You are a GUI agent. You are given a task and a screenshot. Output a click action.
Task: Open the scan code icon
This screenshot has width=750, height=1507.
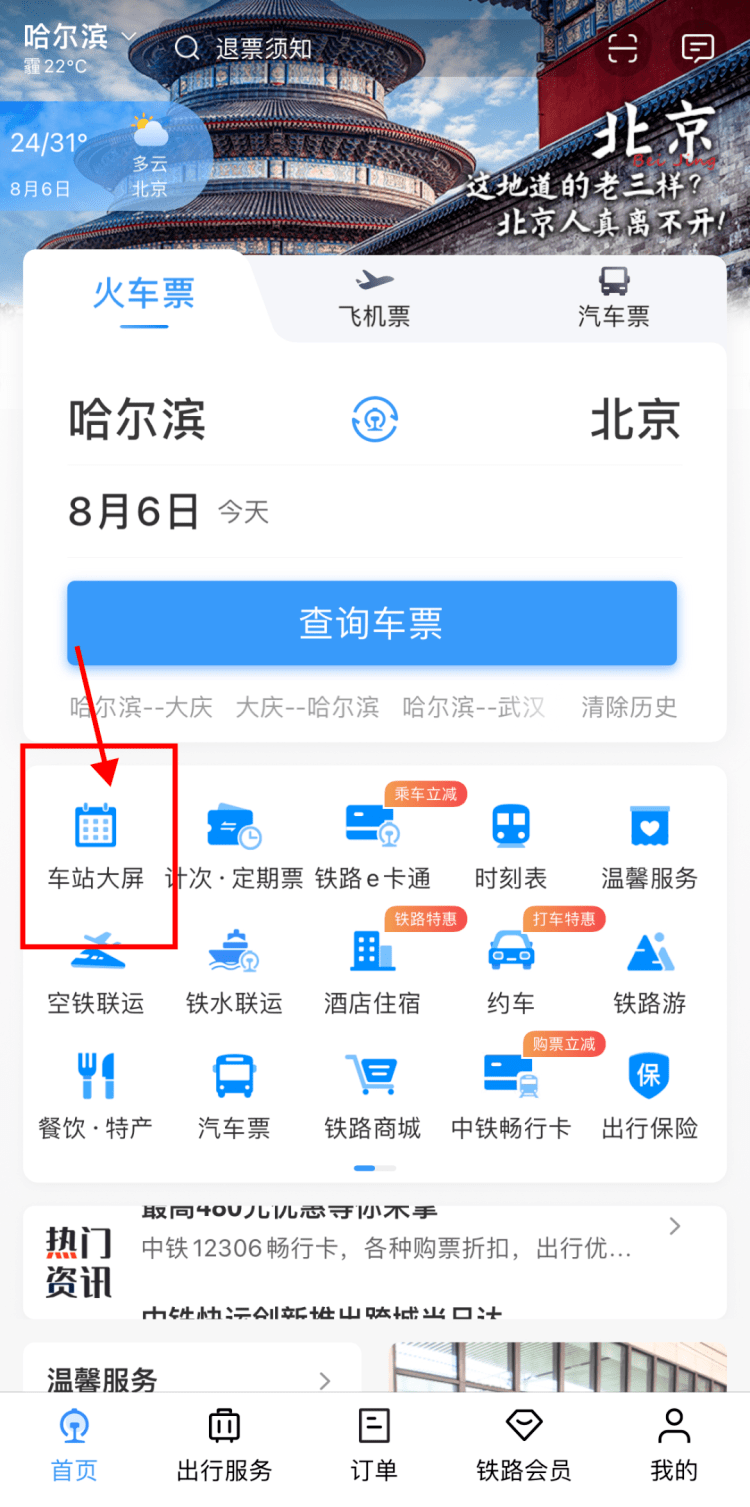pos(622,48)
